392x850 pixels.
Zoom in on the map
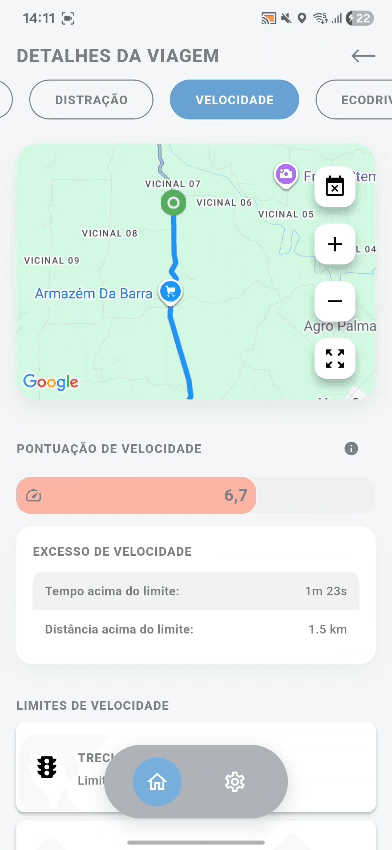click(335, 244)
